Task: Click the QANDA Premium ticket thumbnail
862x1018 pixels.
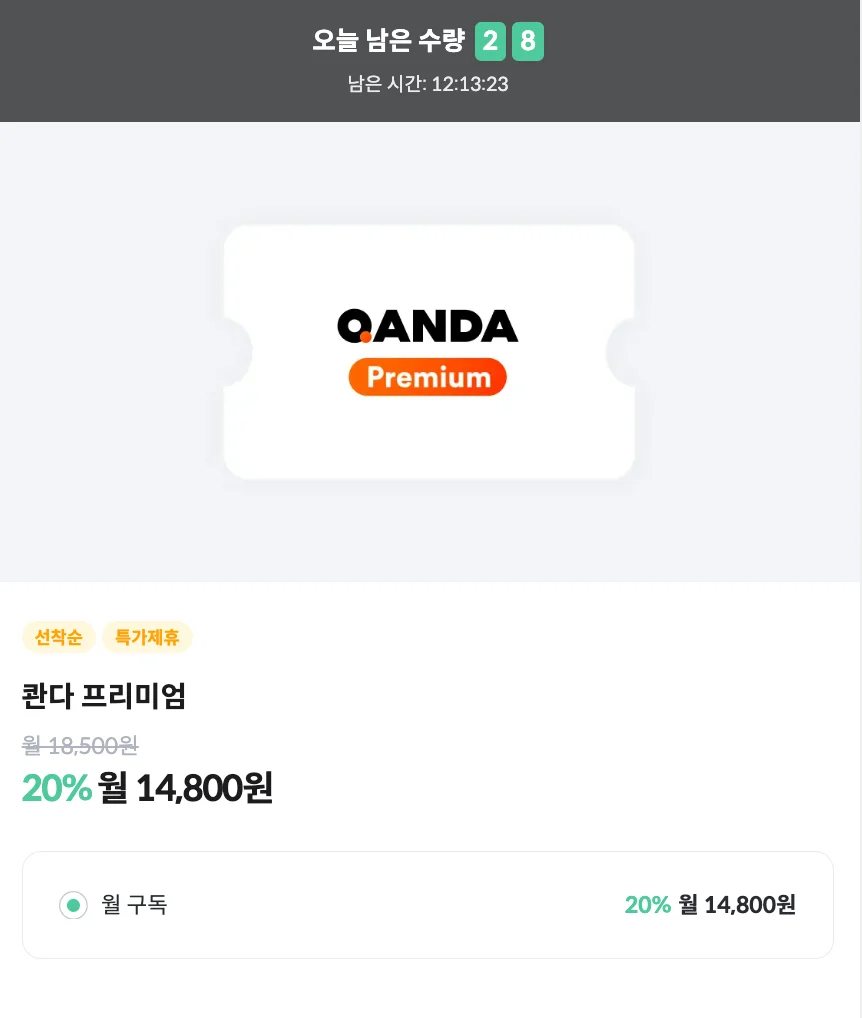Action: pos(428,352)
